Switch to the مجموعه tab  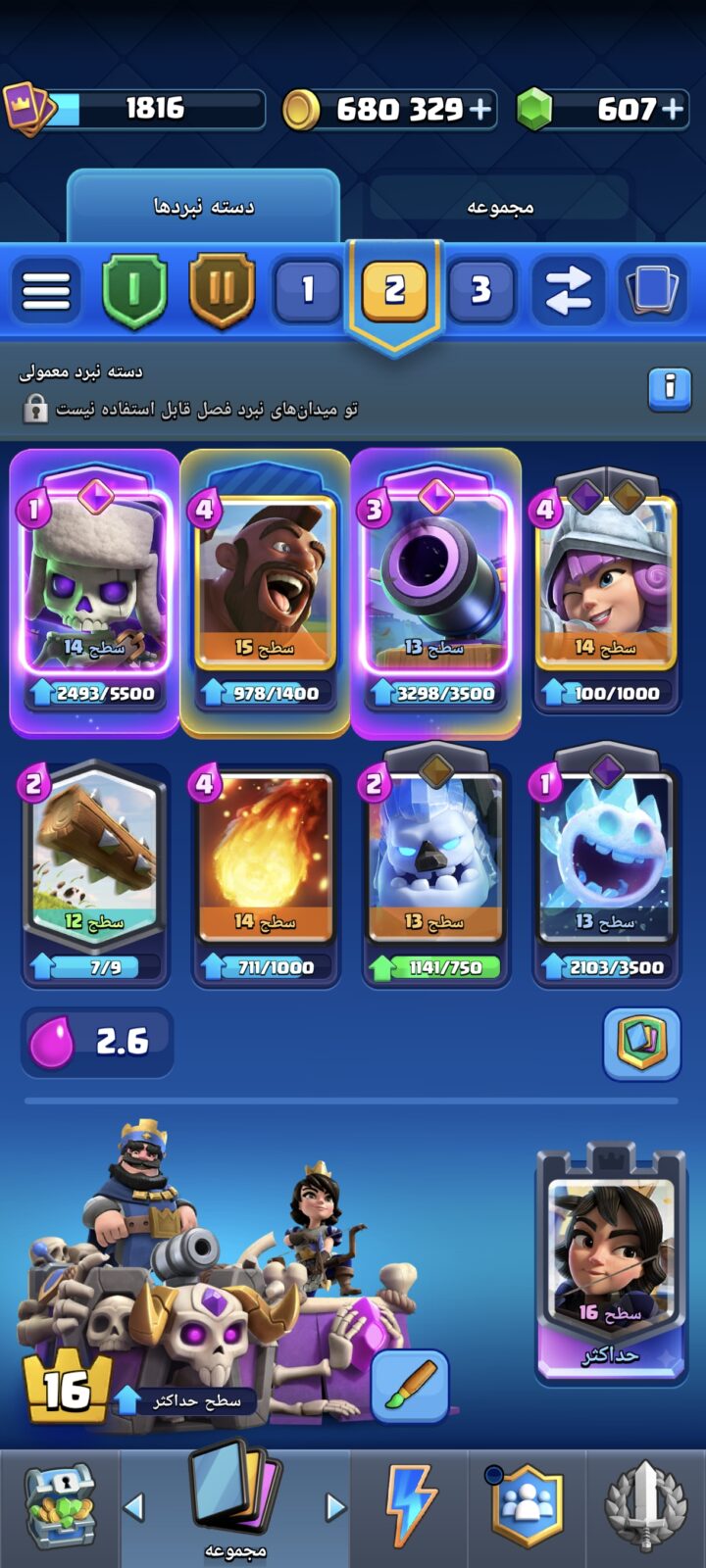500,207
